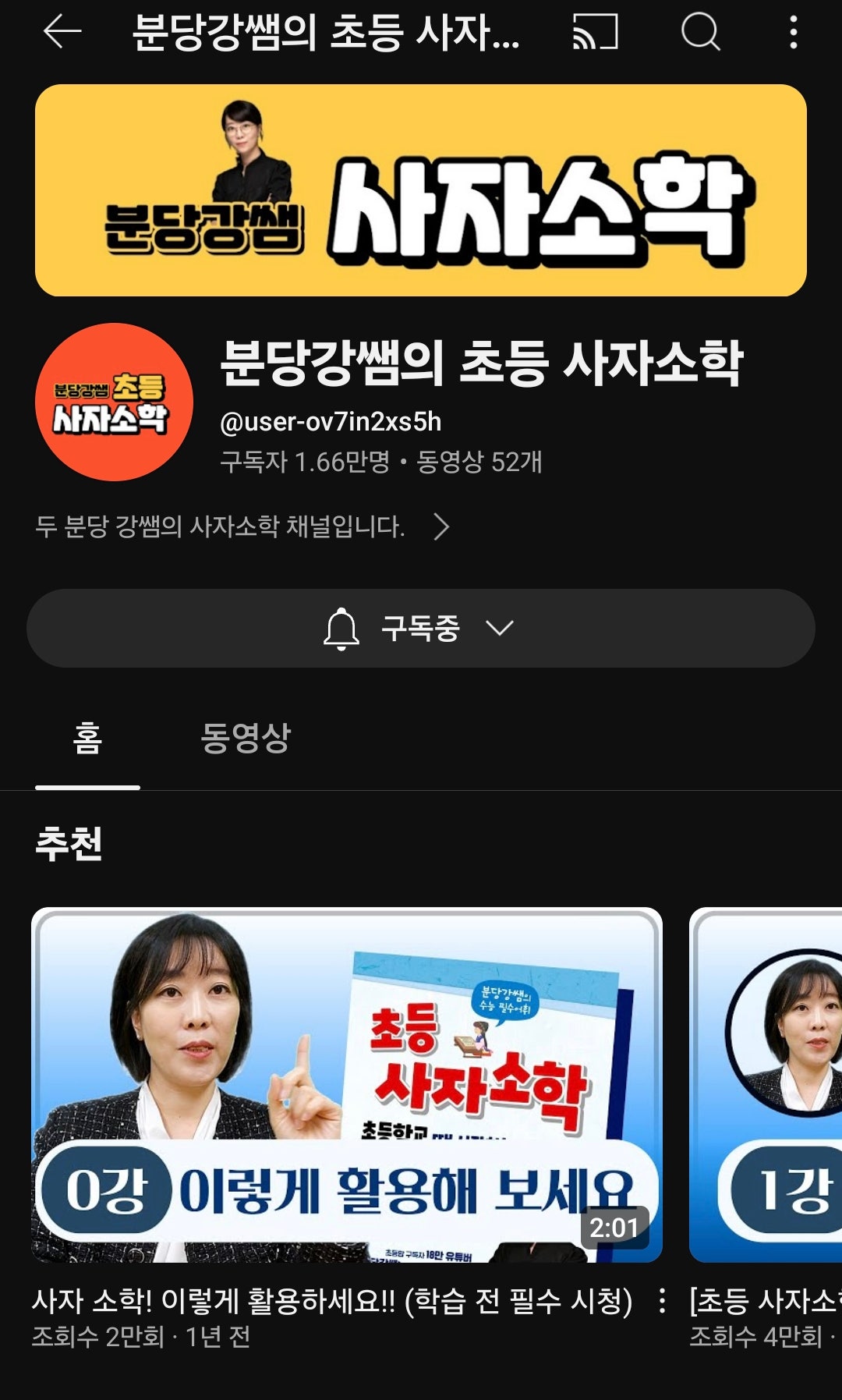Go back using the top arrow
This screenshot has height=1400, width=842.
(62, 32)
